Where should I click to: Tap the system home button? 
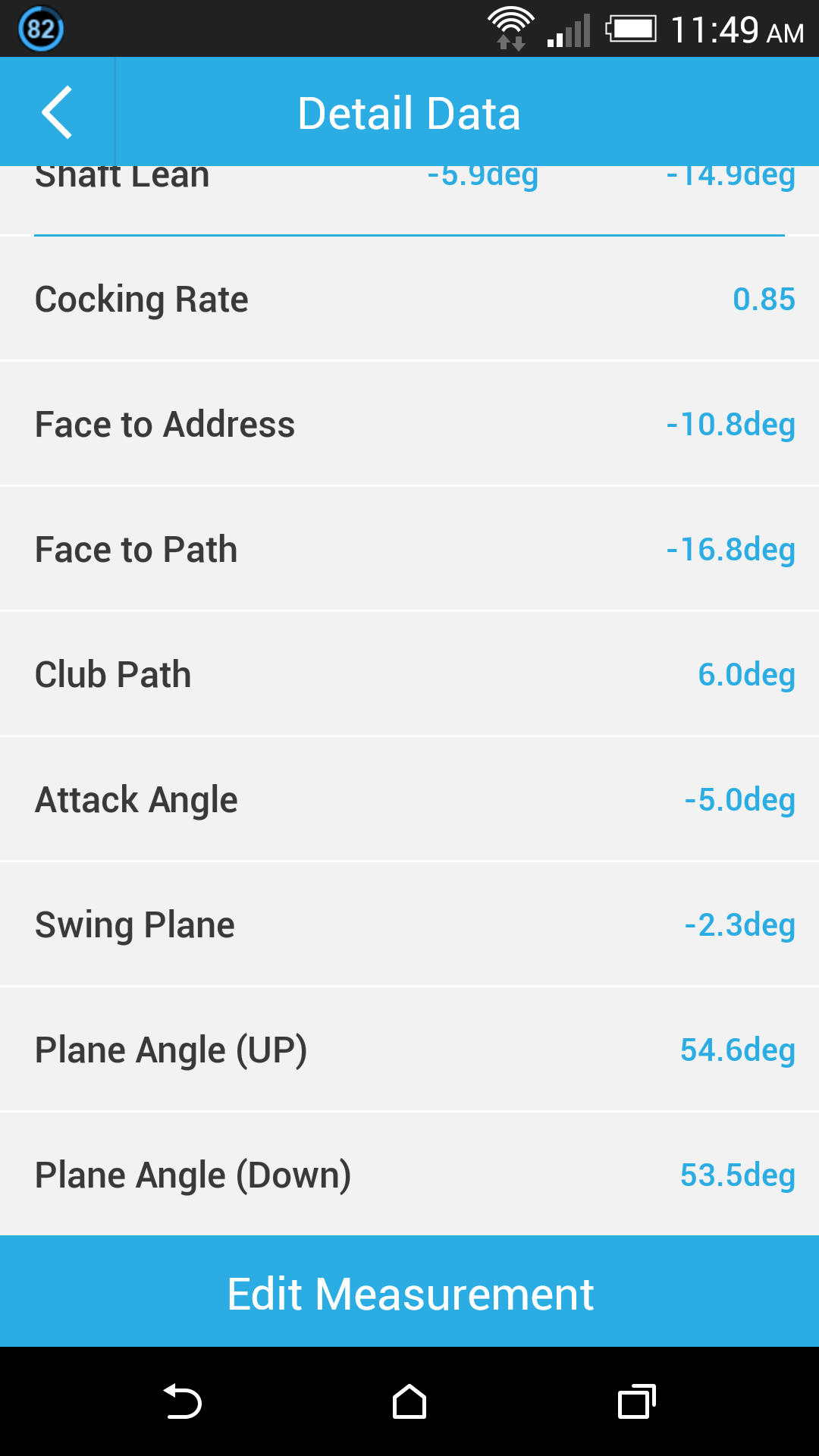pyautogui.click(x=409, y=1401)
